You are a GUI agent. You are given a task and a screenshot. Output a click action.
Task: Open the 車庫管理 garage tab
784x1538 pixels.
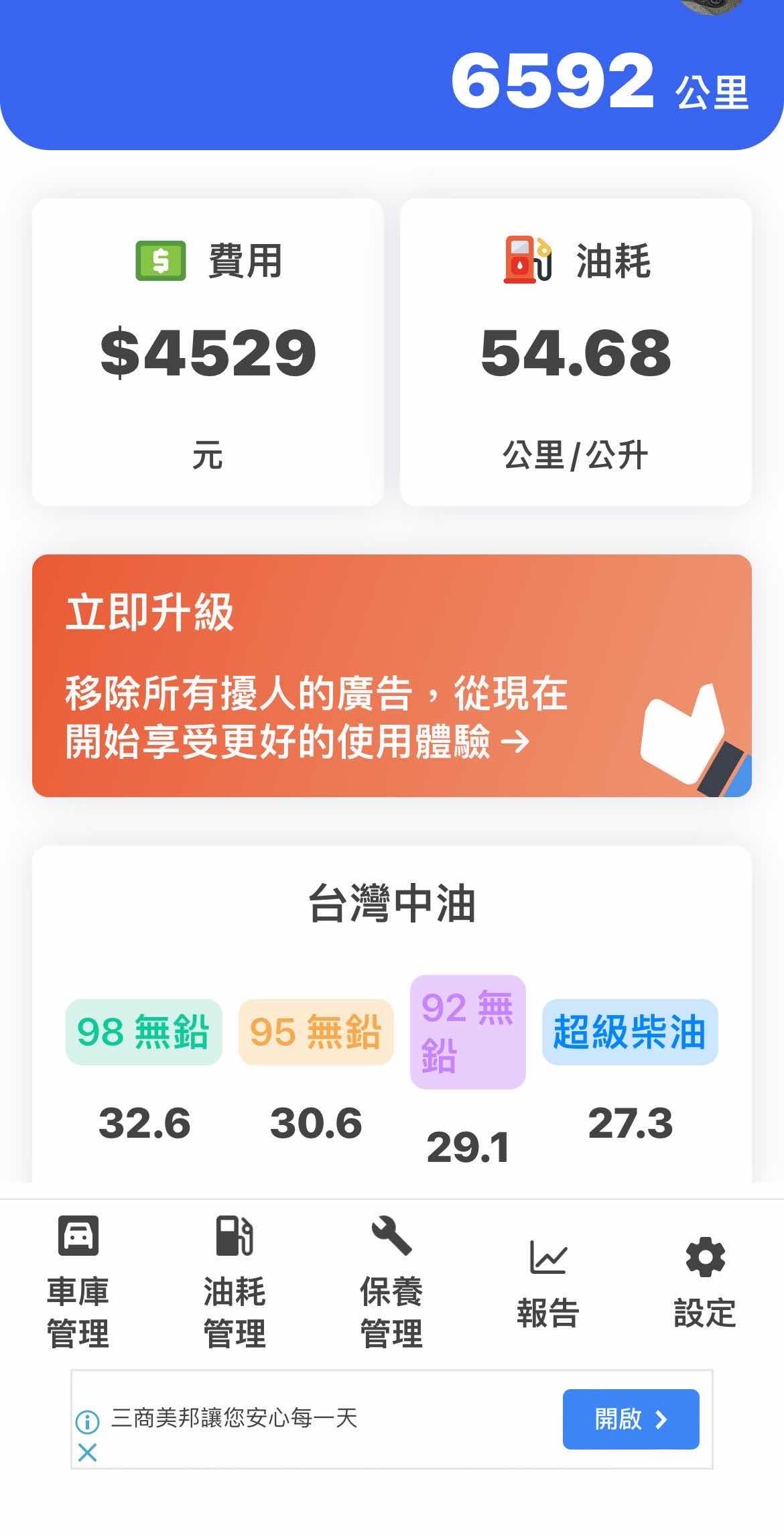tap(78, 1282)
